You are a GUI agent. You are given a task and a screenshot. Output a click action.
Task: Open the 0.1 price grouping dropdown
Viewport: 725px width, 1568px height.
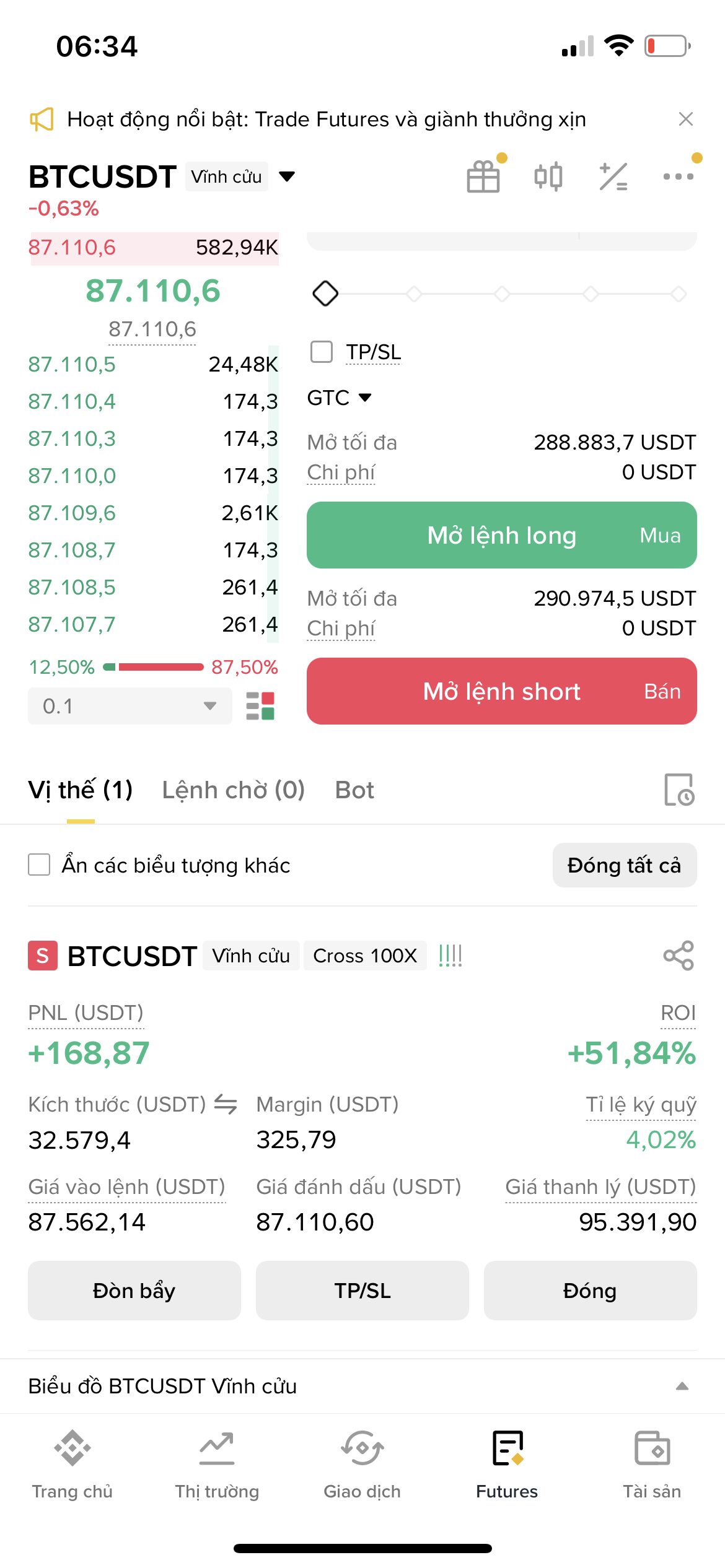click(130, 706)
